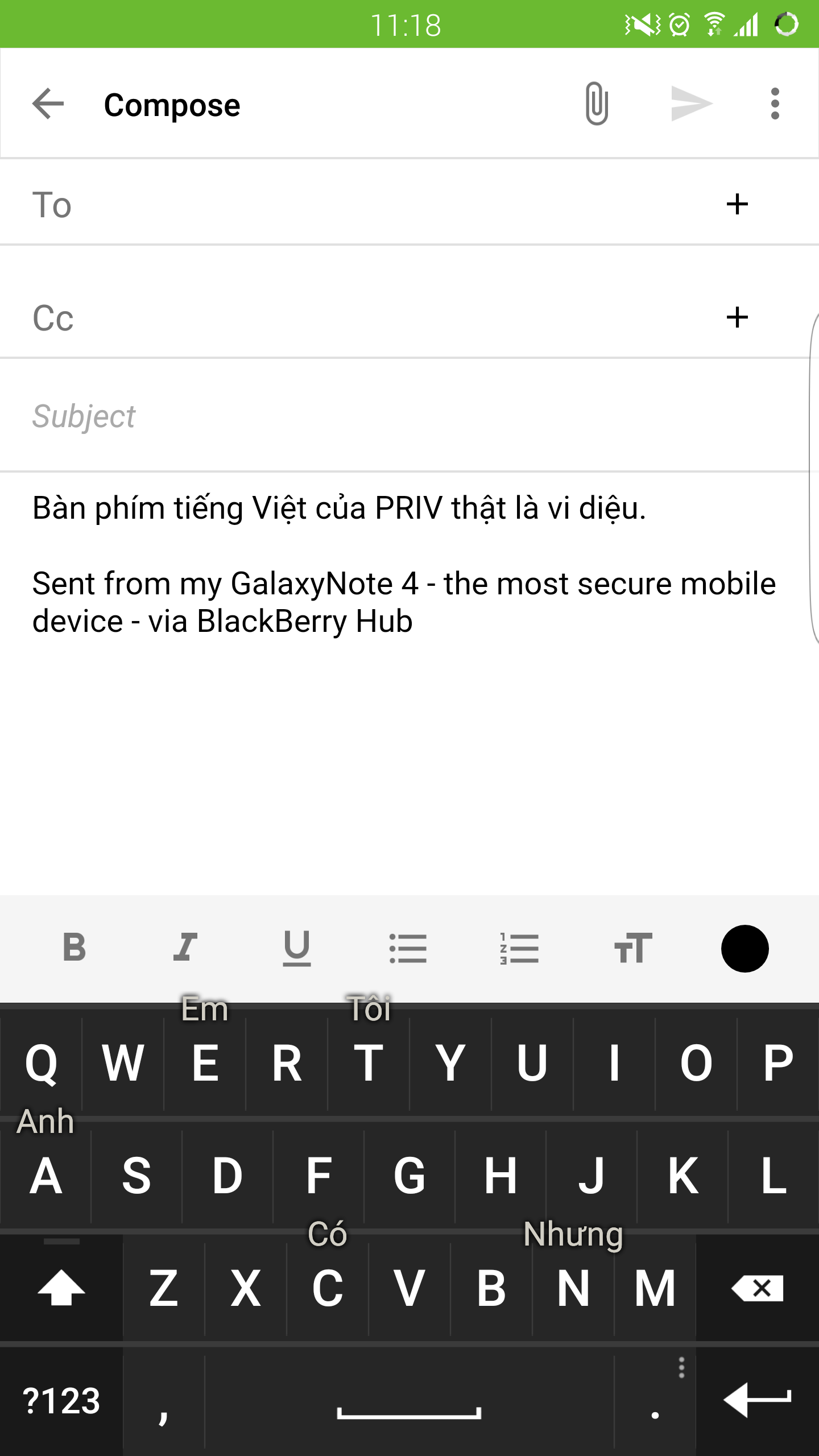Add a contact to the To field
819x1456 pixels.
(737, 204)
